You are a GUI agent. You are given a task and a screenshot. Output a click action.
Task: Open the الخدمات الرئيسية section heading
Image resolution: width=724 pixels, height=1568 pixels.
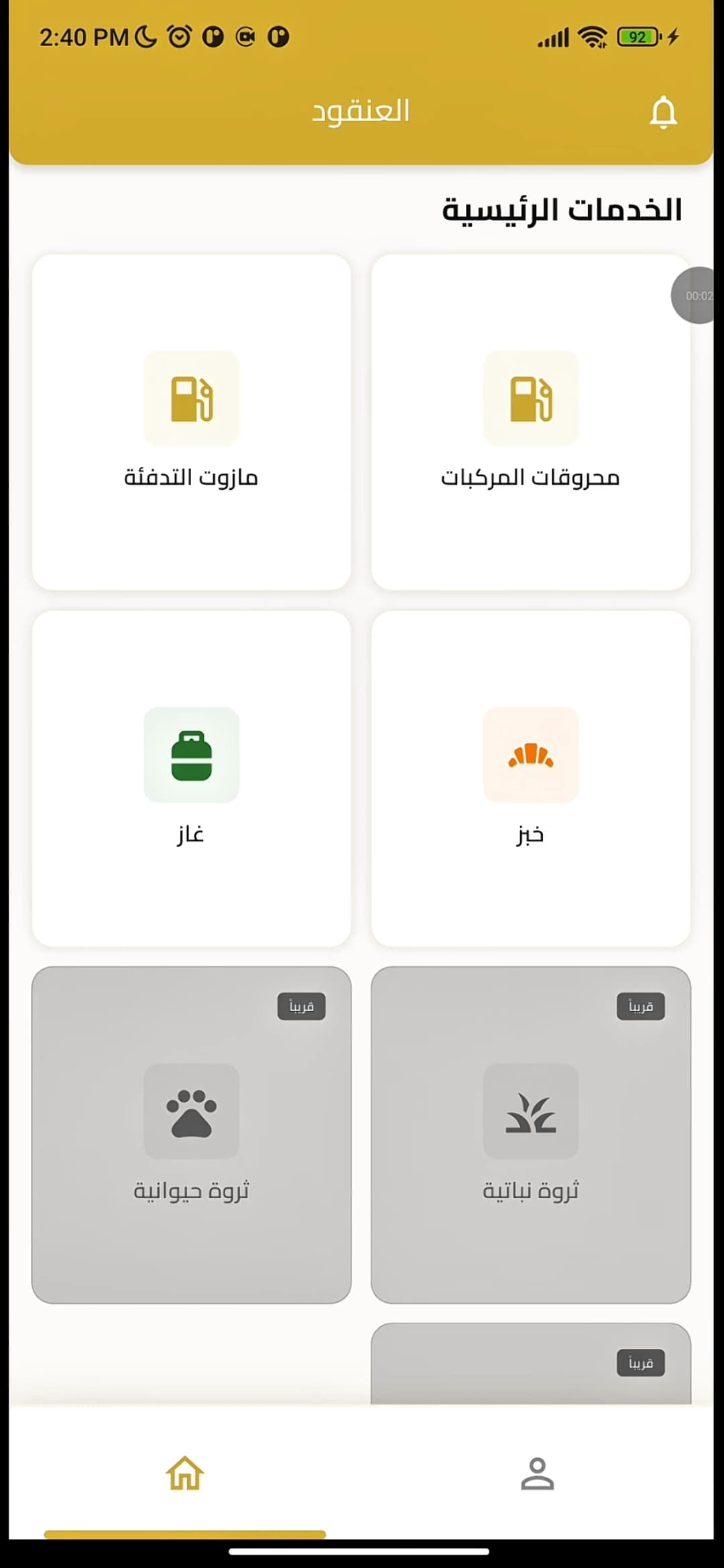(x=563, y=208)
